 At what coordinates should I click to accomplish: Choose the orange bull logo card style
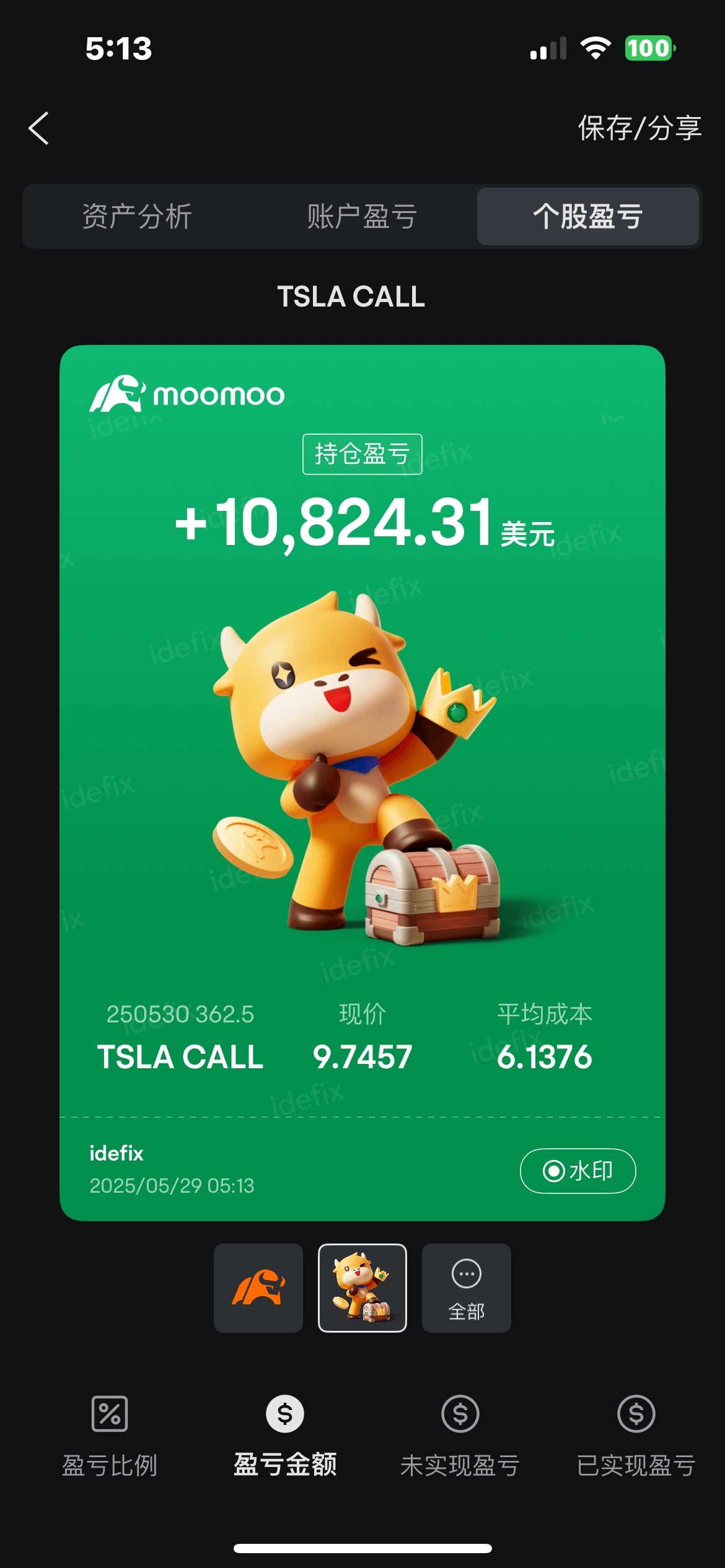(258, 1287)
